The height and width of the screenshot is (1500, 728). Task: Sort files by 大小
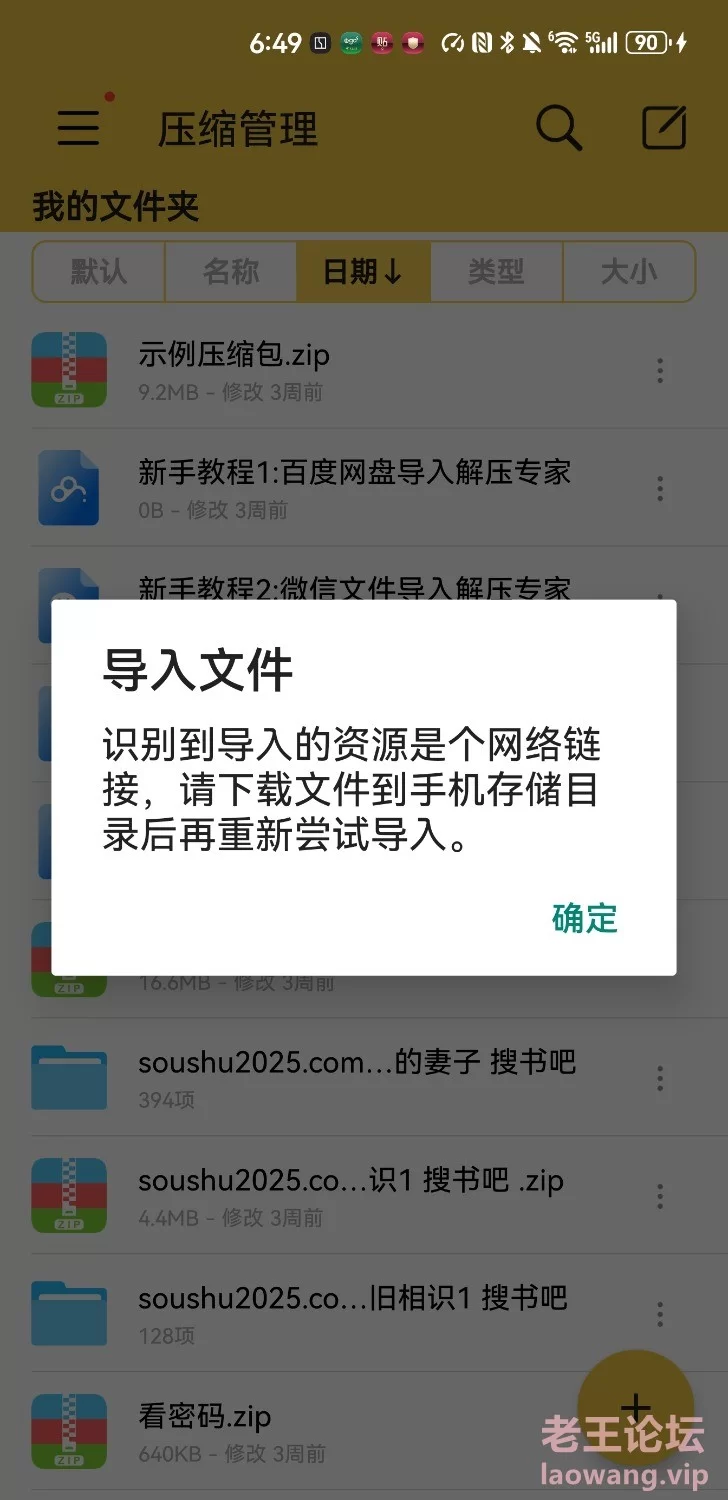click(x=629, y=271)
